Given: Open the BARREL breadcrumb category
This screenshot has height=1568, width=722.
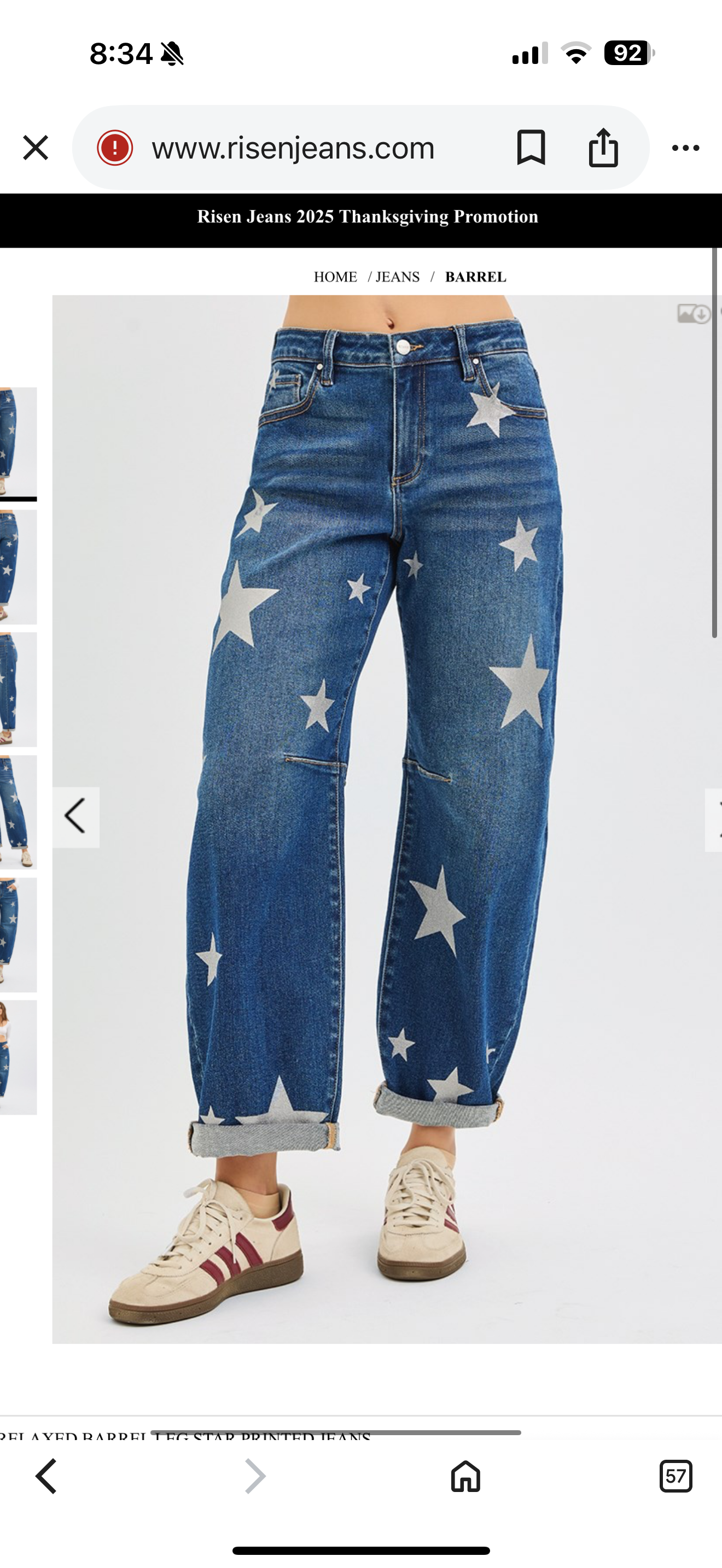Looking at the screenshot, I should coord(475,277).
